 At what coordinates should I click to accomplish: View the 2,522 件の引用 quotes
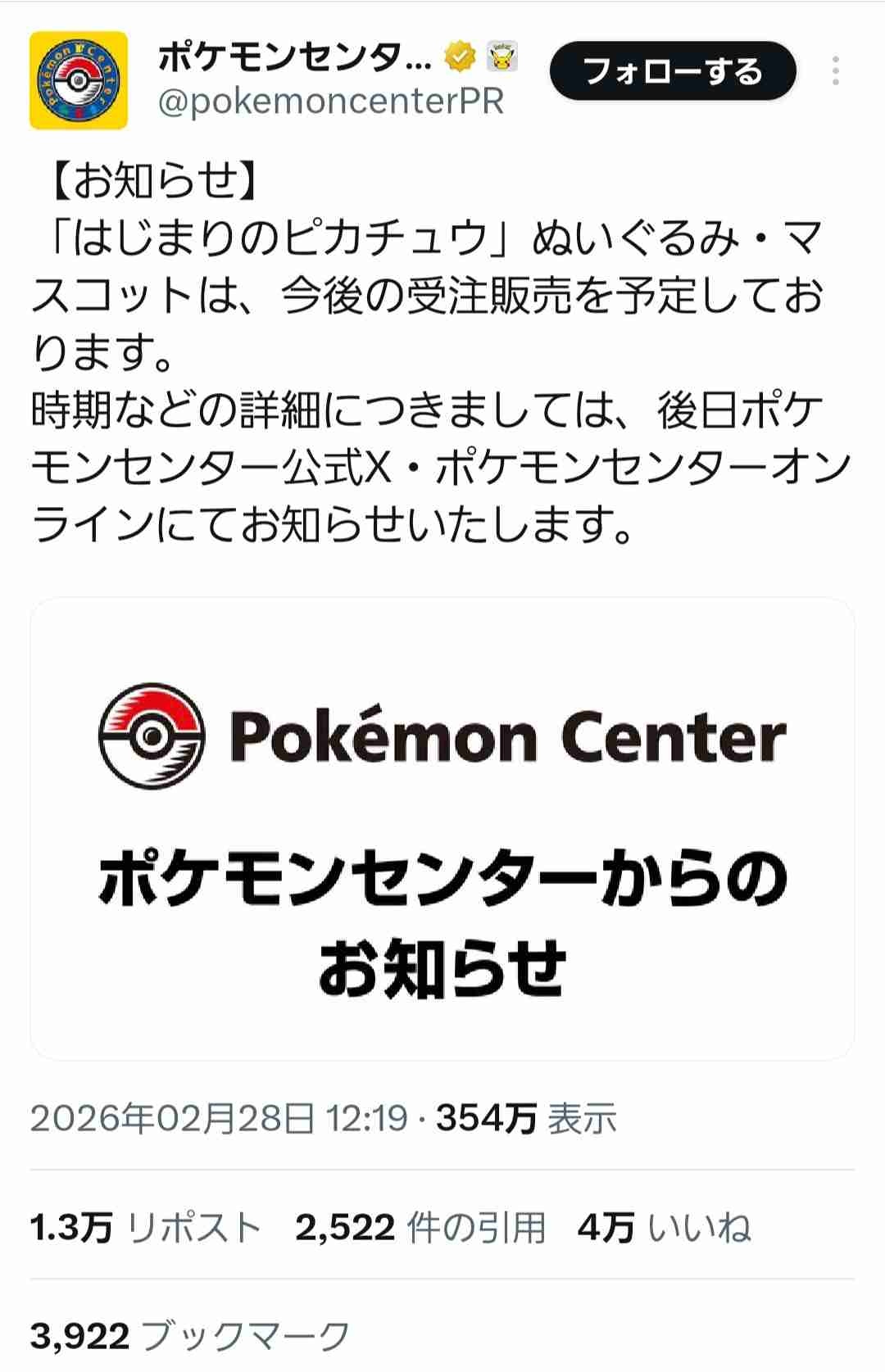pyautogui.click(x=420, y=1228)
